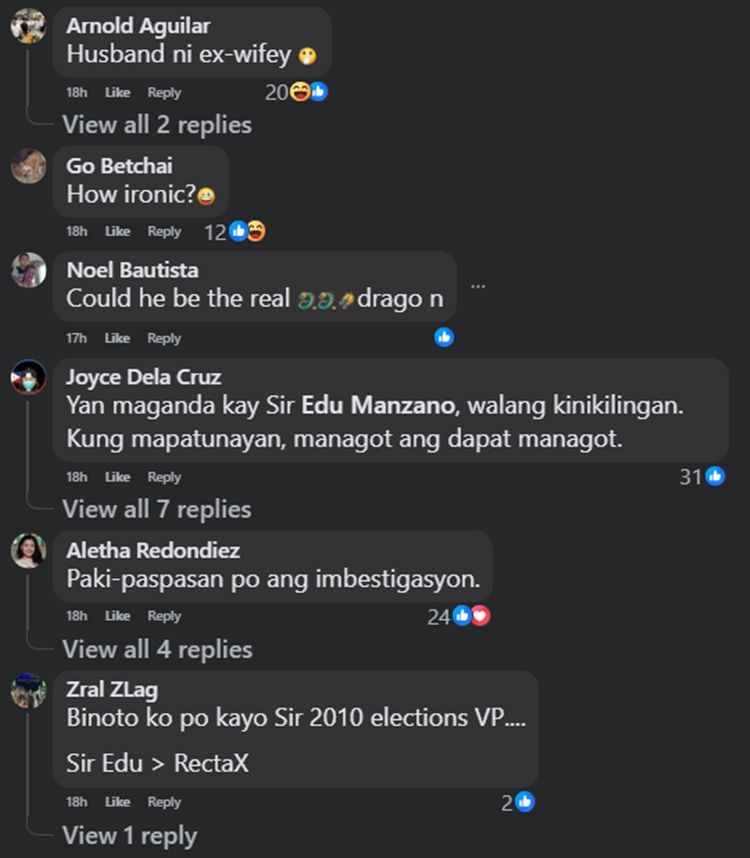Screen dimensions: 750x858
Task: Reply to Noel Bautista's comment
Action: (164, 338)
